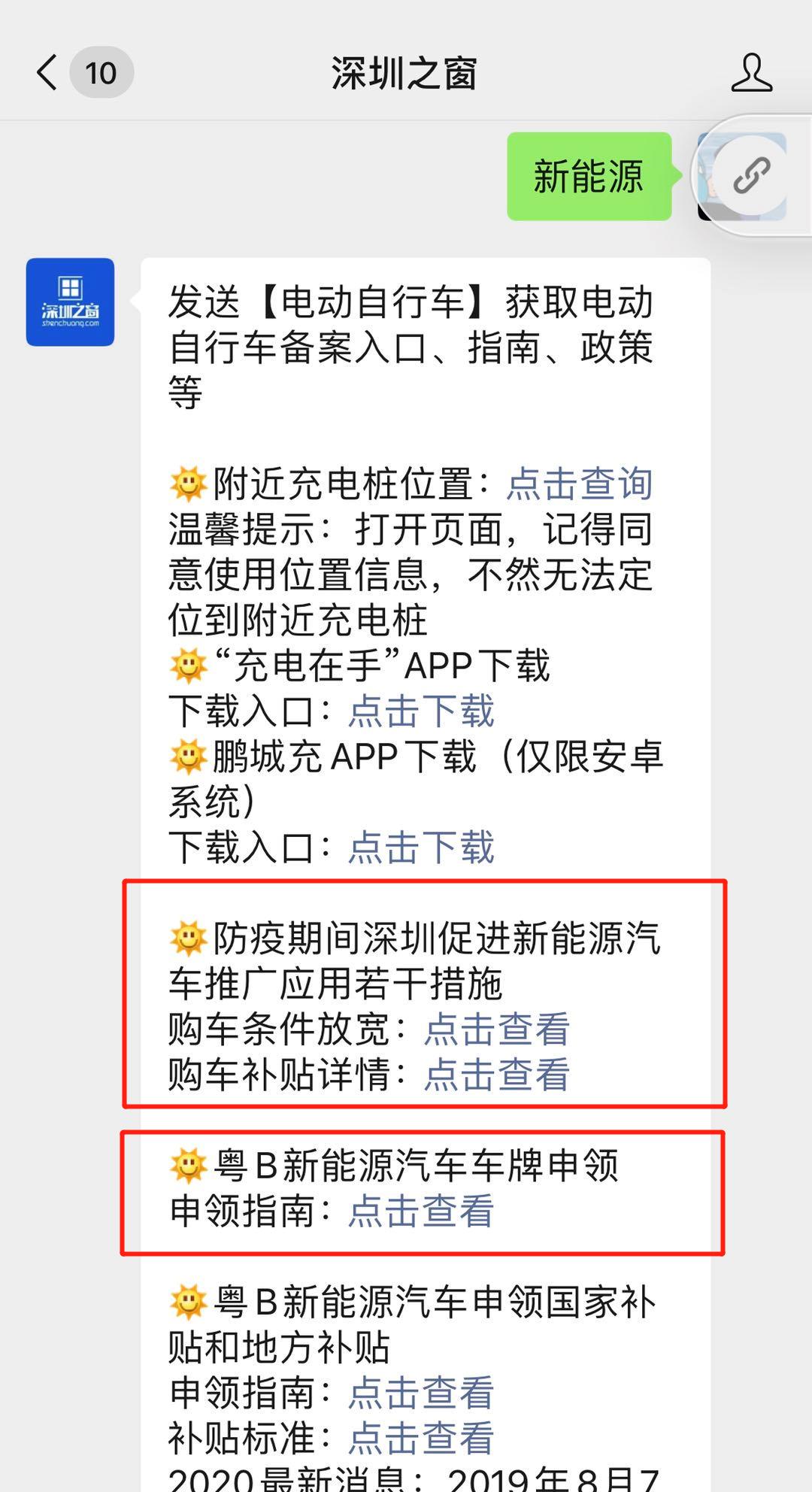Open the 深圳之窗 sender avatar
The image size is (812, 1492).
(70, 302)
